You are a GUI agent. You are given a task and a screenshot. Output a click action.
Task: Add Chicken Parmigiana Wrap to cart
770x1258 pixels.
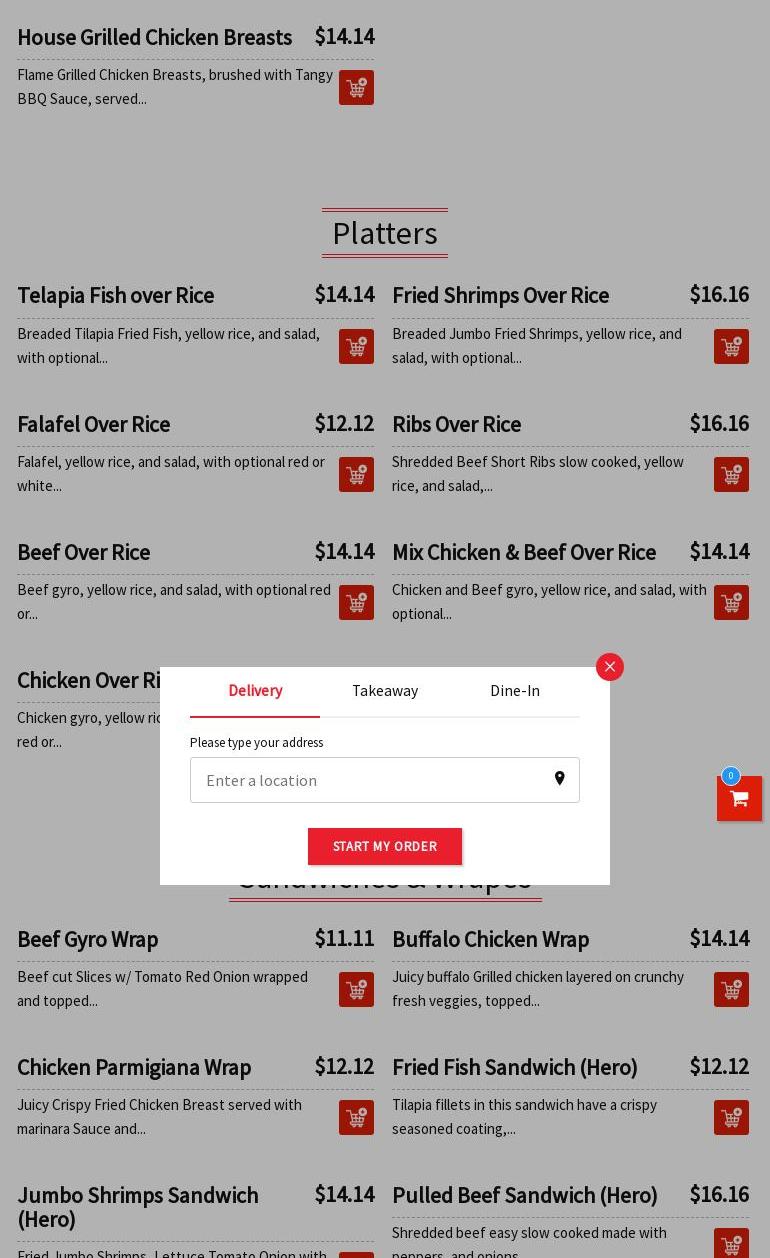coord(356,1118)
